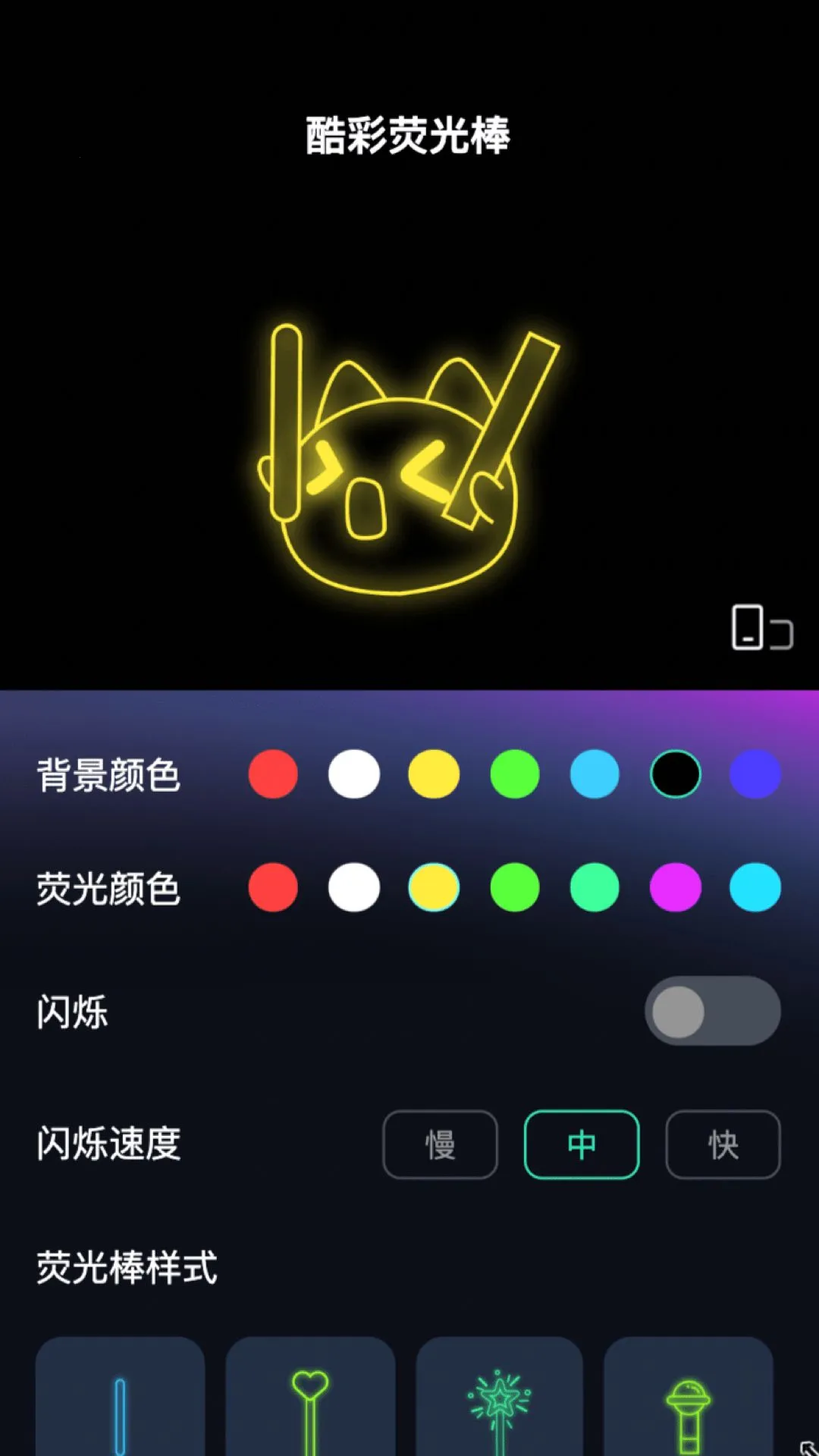Select the 慢 slow flash speed
This screenshot has height=1456, width=819.
tap(440, 1146)
